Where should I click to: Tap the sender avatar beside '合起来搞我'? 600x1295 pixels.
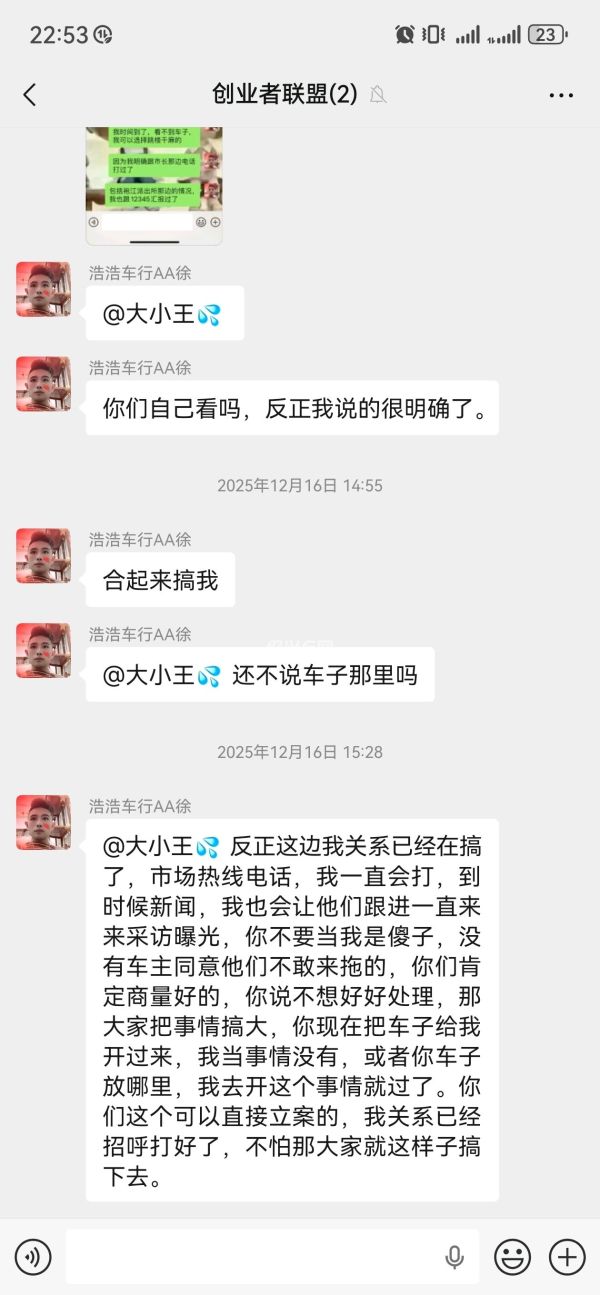[43, 556]
